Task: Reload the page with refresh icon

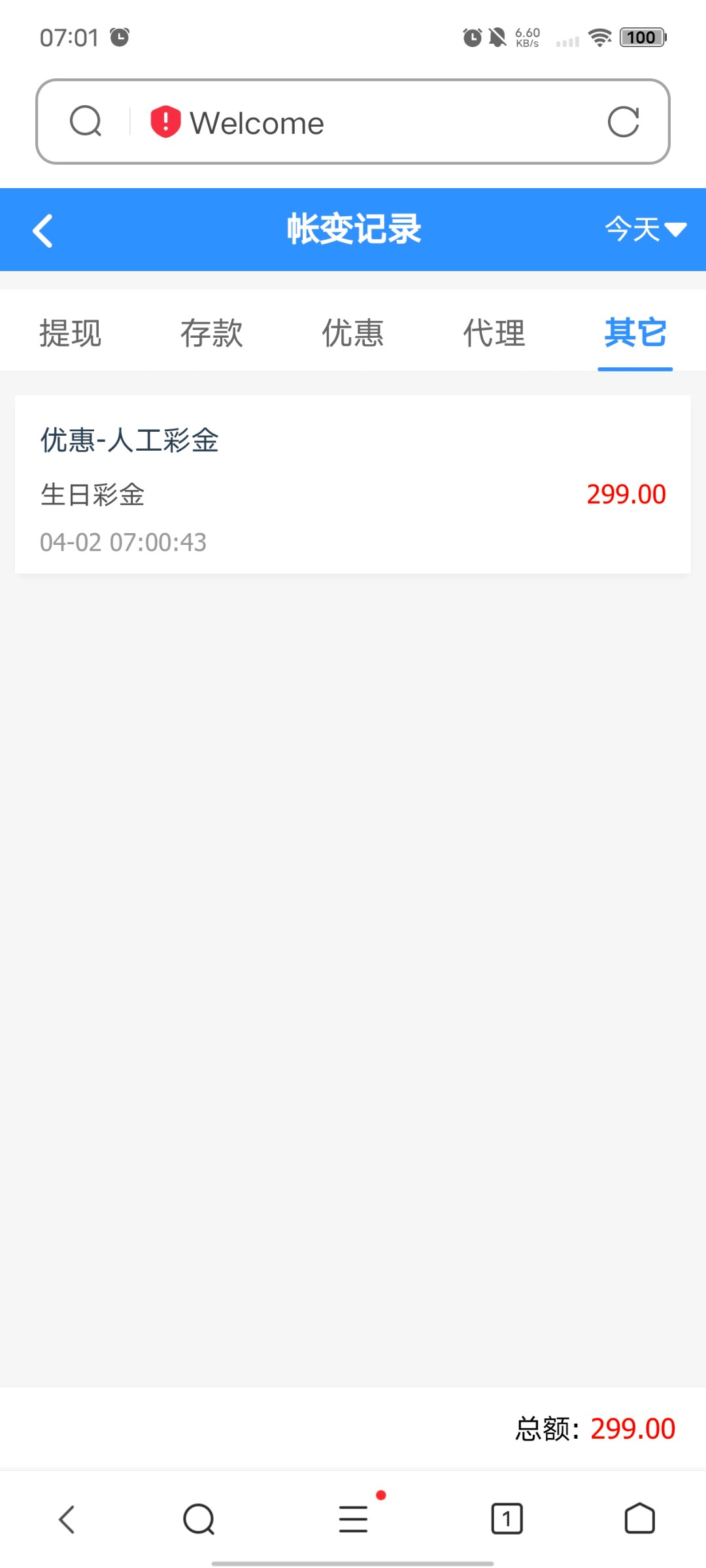Action: [623, 122]
